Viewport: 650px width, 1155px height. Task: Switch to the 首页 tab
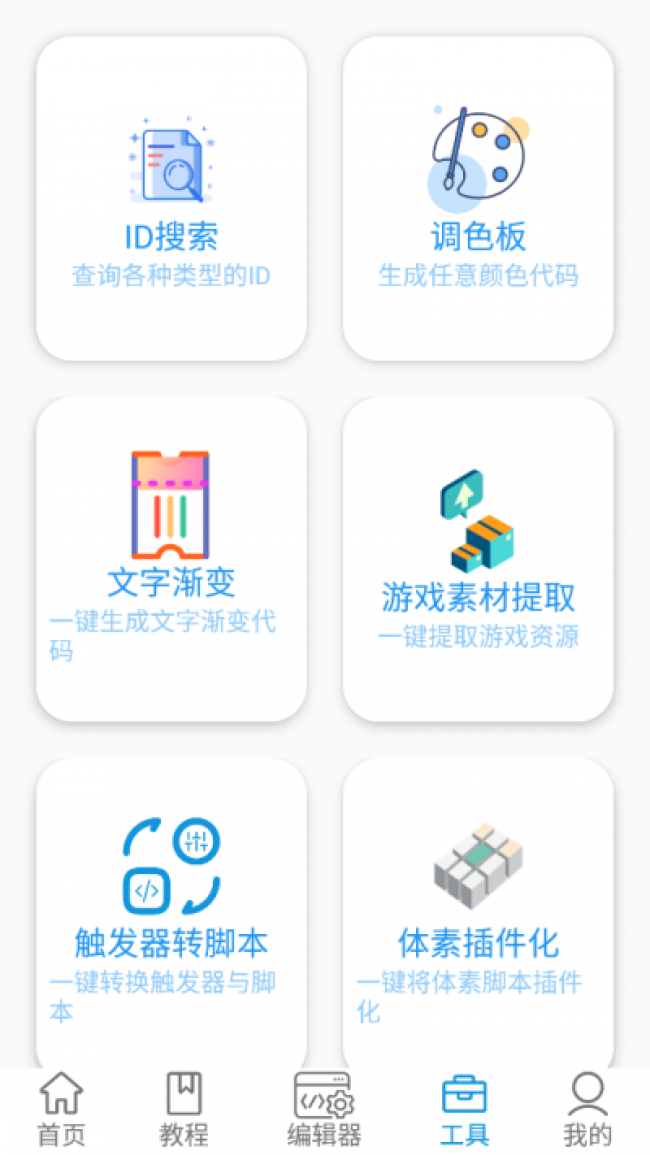click(61, 1110)
